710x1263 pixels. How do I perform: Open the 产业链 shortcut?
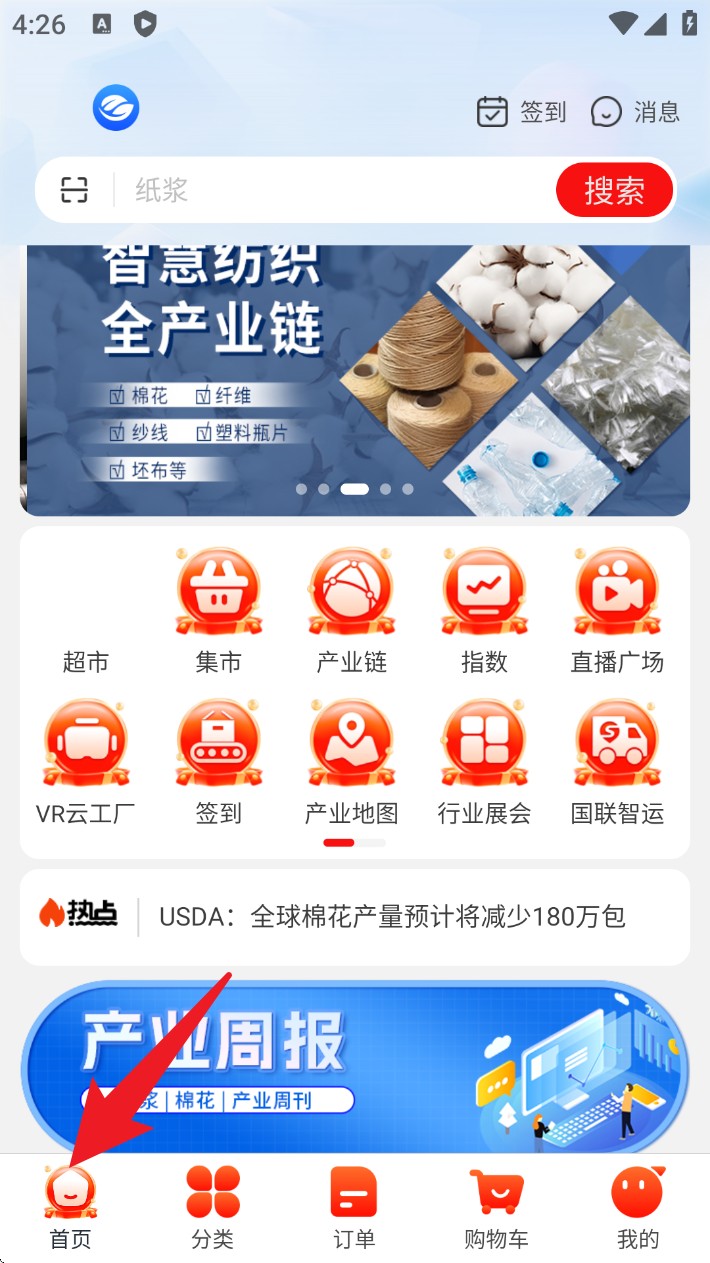pyautogui.click(x=351, y=610)
